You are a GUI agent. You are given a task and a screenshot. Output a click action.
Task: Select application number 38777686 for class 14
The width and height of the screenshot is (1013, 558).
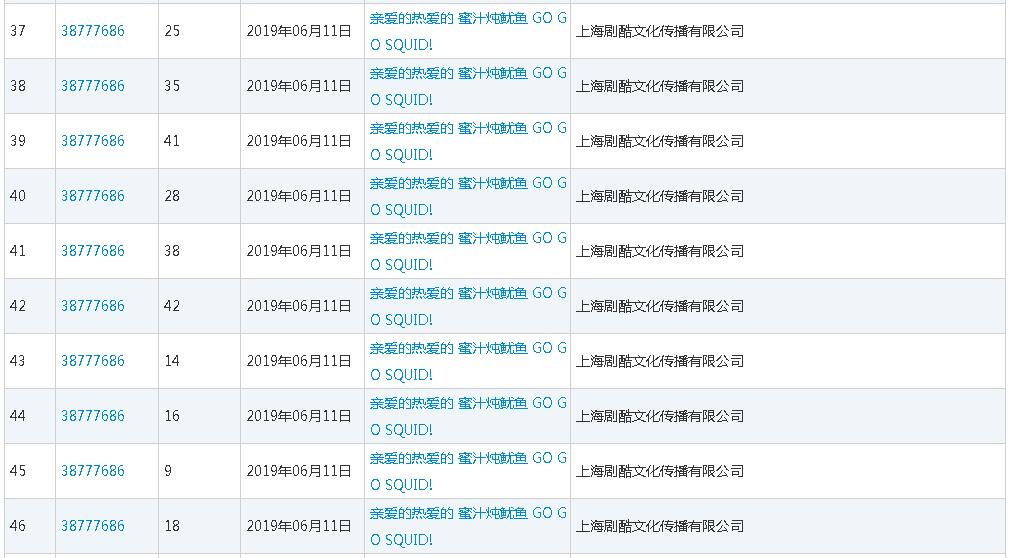[x=93, y=361]
